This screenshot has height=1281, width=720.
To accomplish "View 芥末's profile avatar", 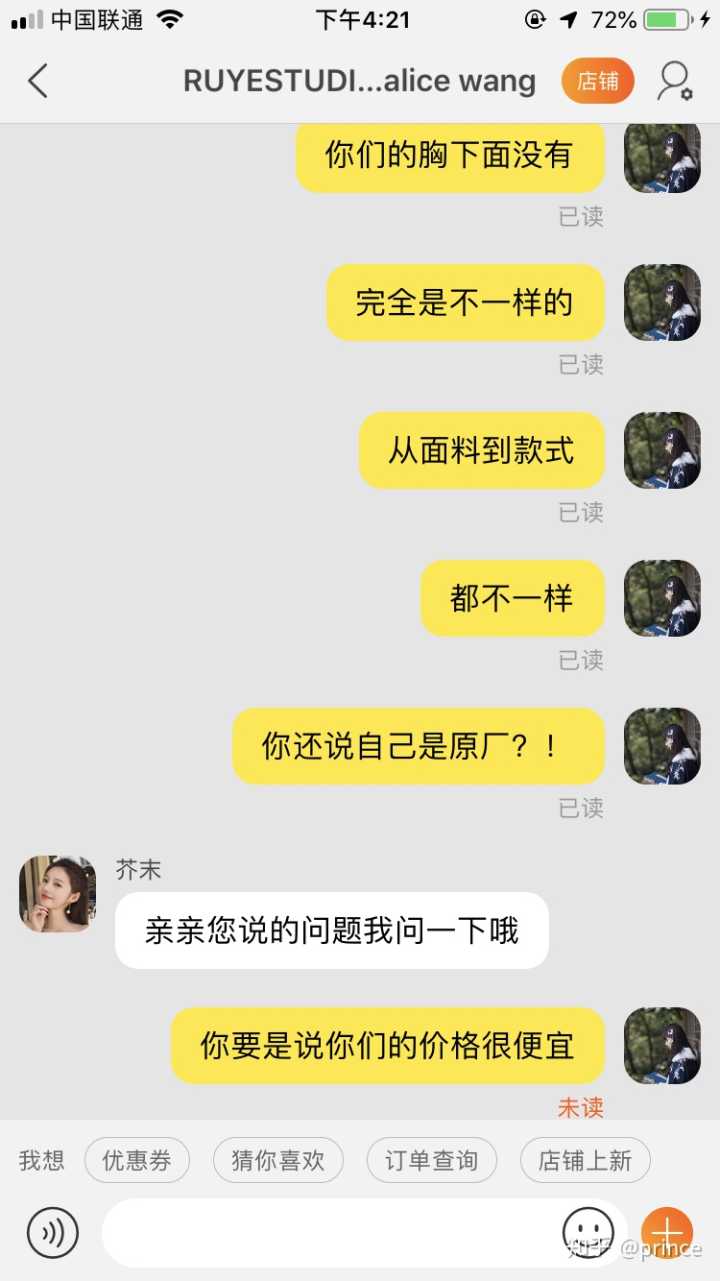I will [57, 894].
